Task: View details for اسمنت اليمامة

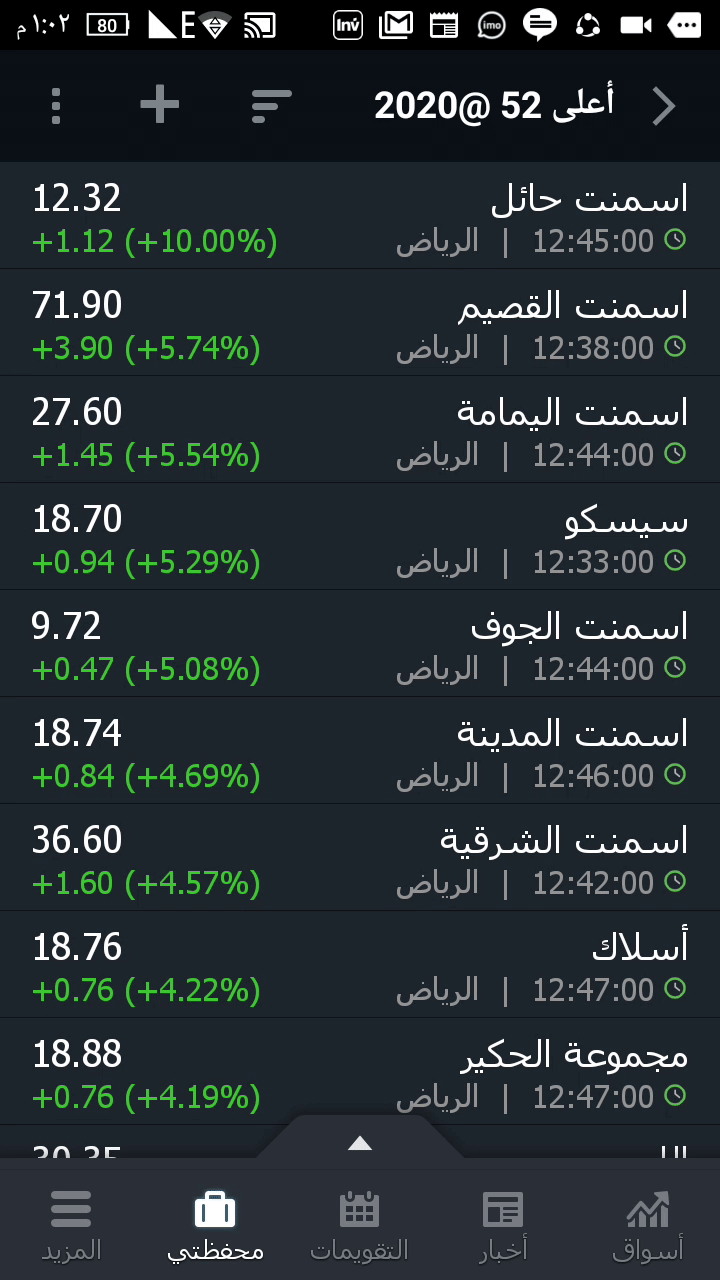Action: pyautogui.click(x=360, y=430)
